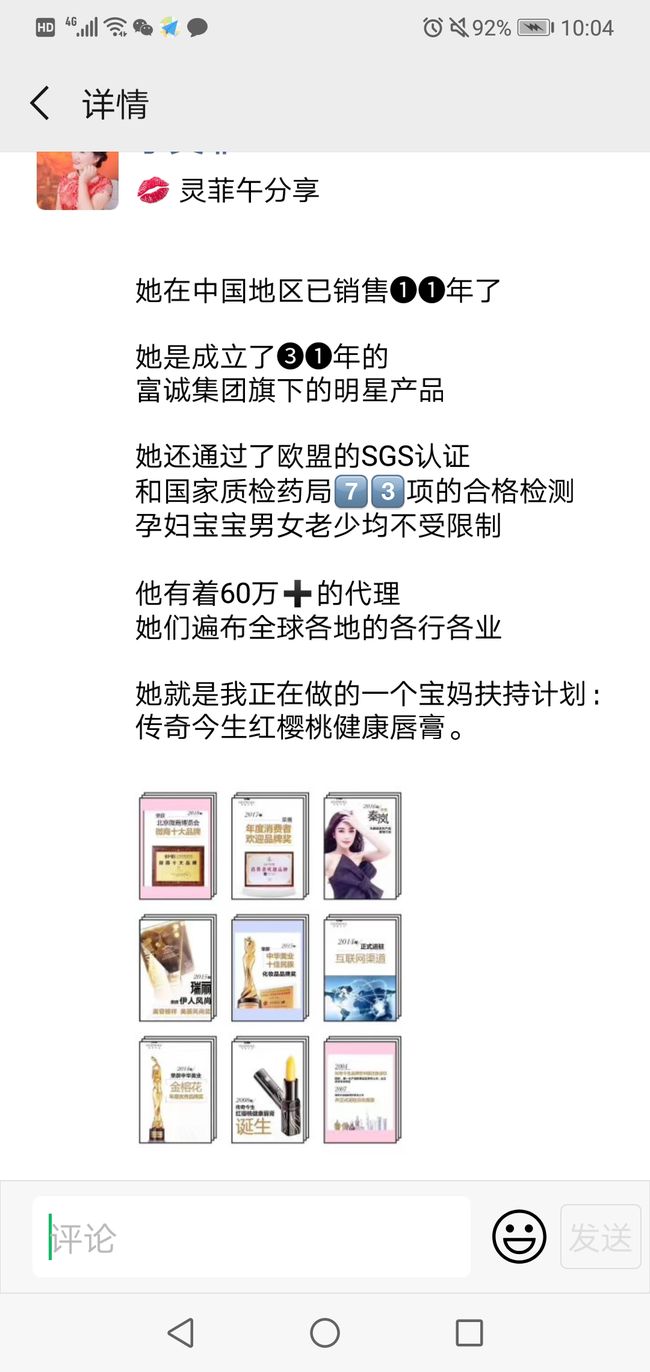Image resolution: width=650 pixels, height=1372 pixels.
Task: View the 秦岚 spokesperson photo
Action: click(362, 846)
